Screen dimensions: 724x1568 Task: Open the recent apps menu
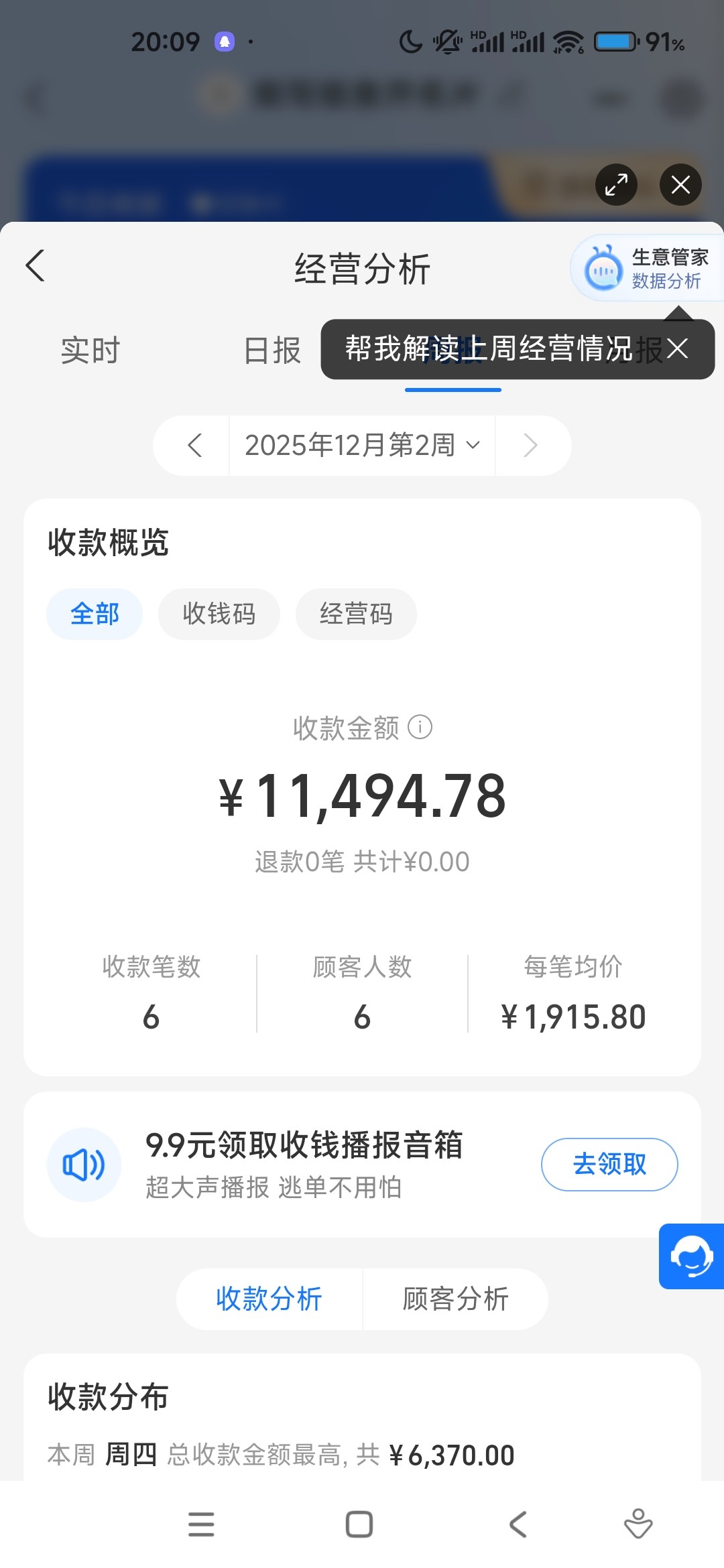pos(201,1524)
